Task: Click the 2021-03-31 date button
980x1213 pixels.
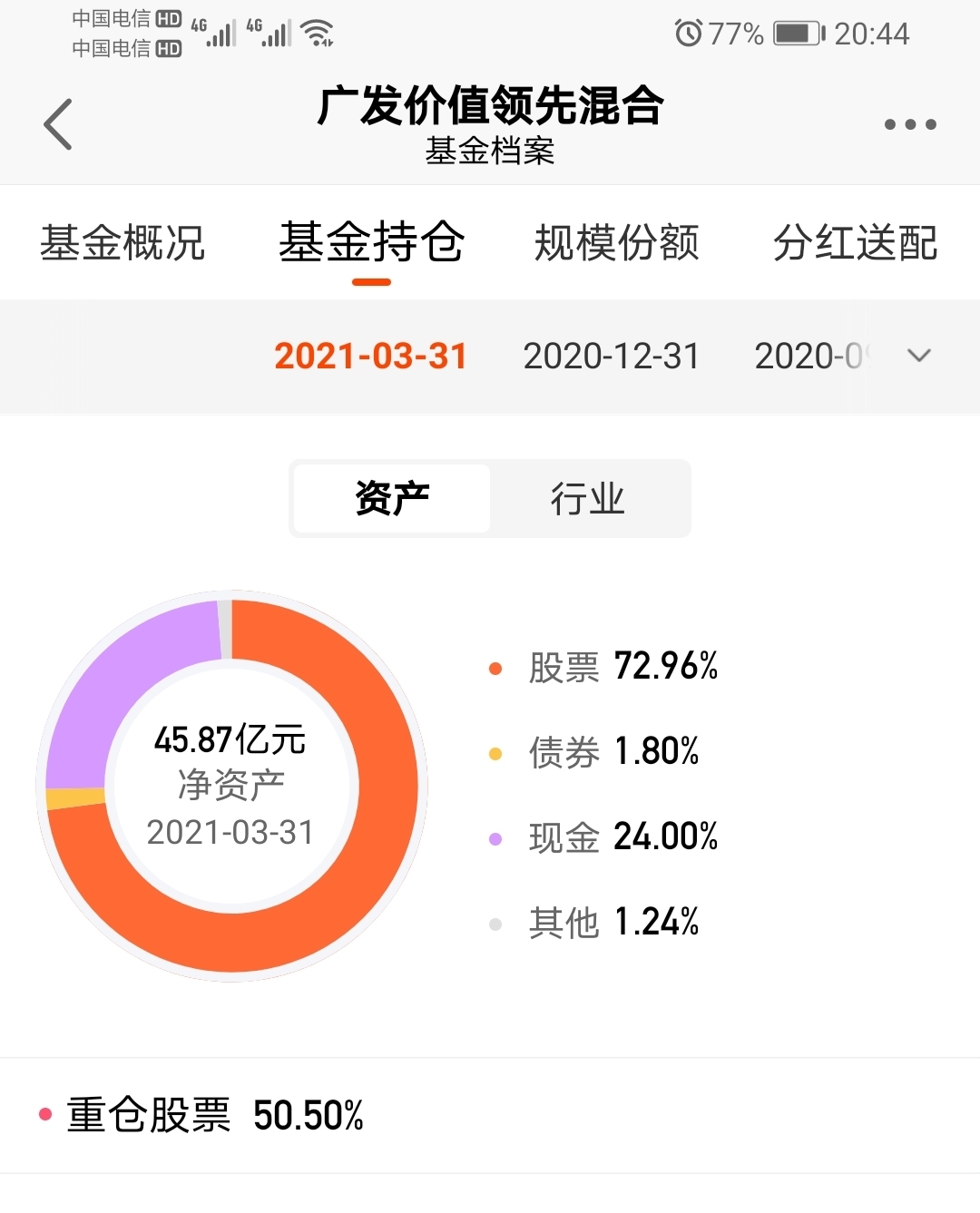Action: (370, 357)
